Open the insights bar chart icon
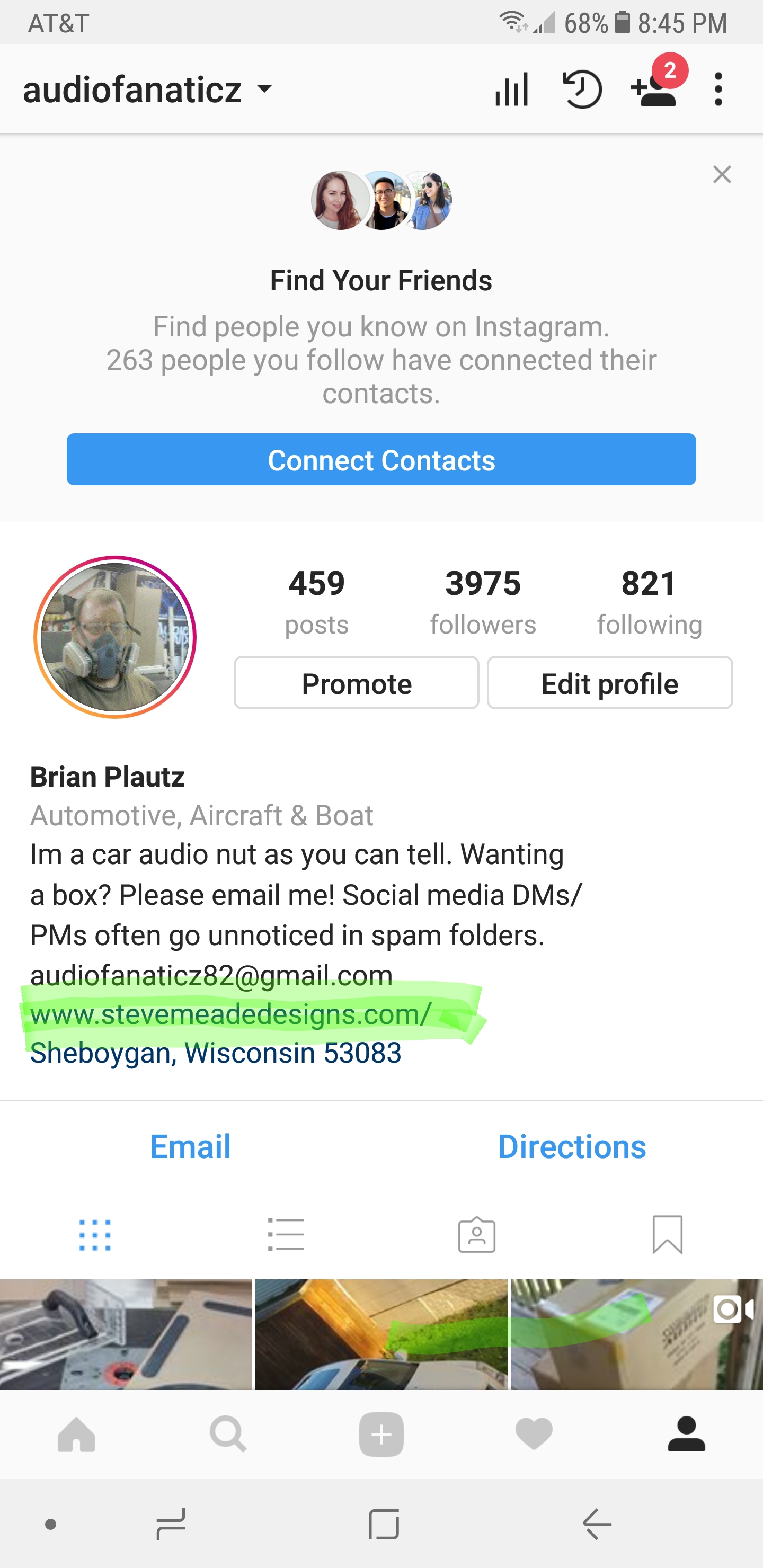Viewport: 763px width, 1568px height. click(511, 90)
